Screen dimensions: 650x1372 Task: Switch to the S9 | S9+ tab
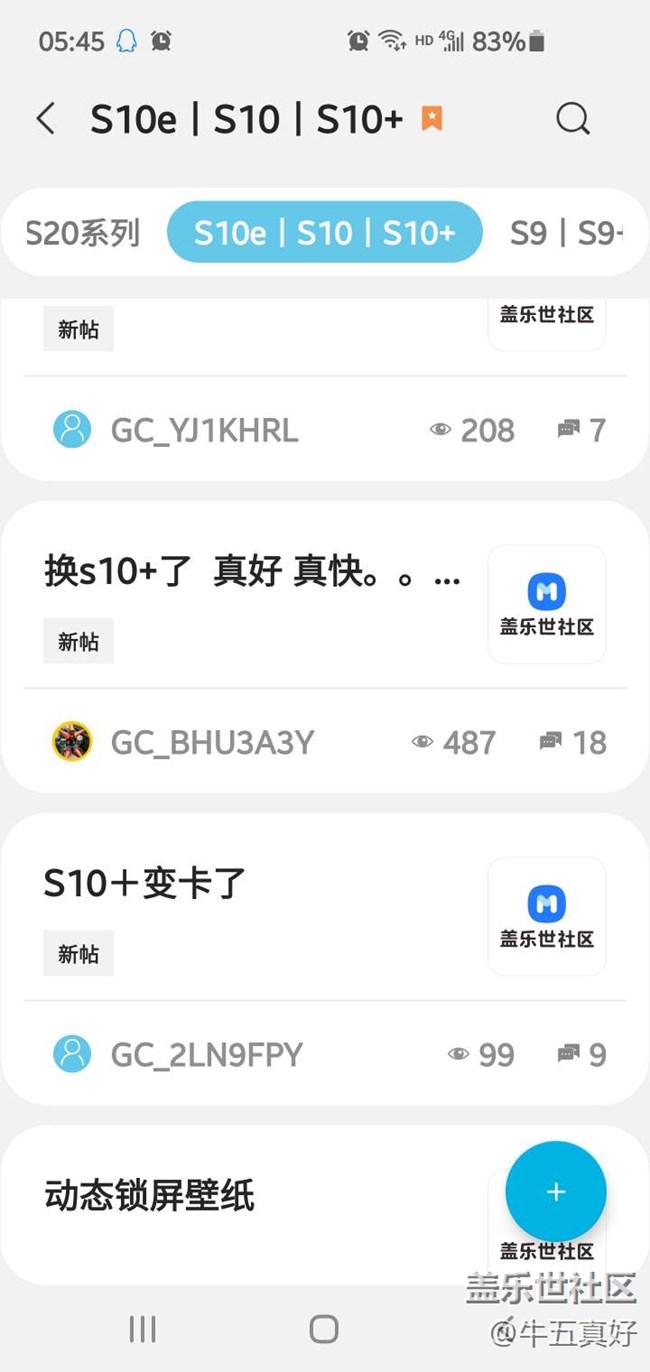tap(566, 233)
